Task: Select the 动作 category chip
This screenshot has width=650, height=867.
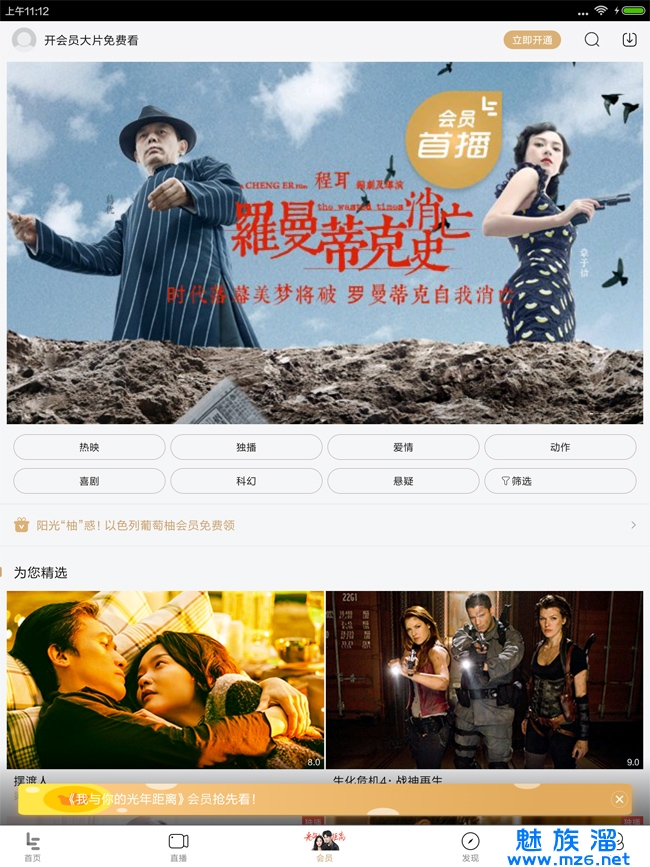Action: pyautogui.click(x=560, y=447)
